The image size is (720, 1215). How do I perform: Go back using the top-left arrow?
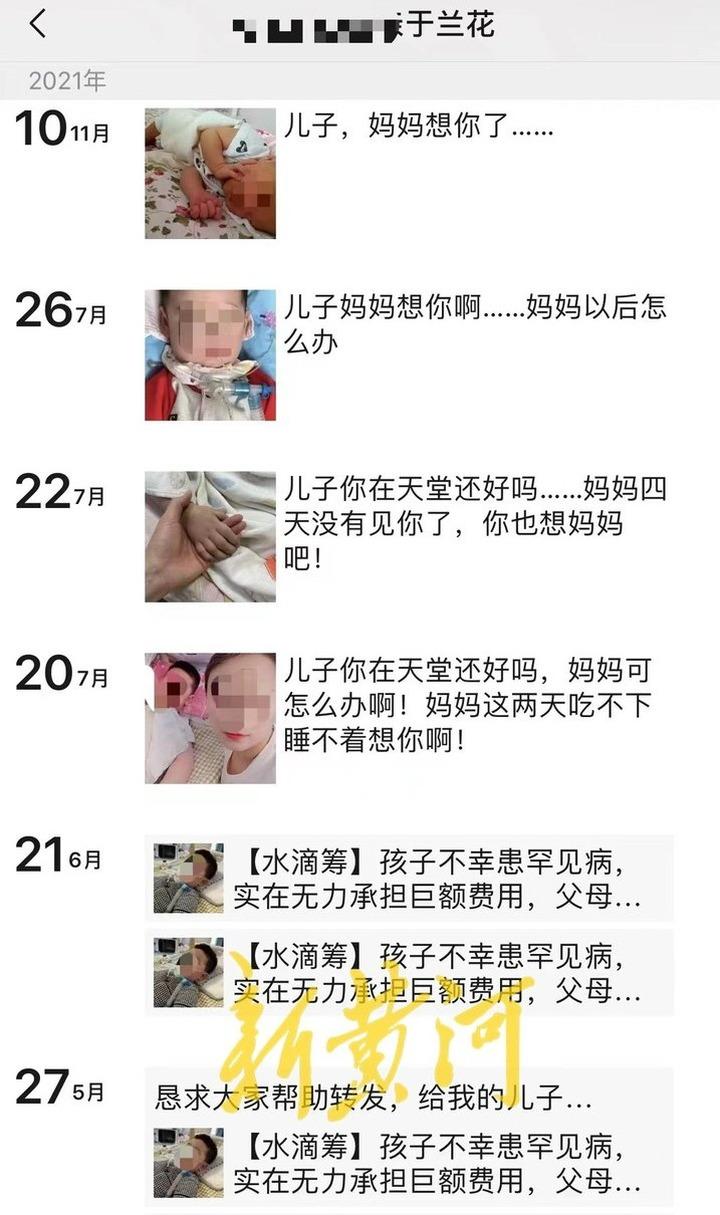[38, 23]
